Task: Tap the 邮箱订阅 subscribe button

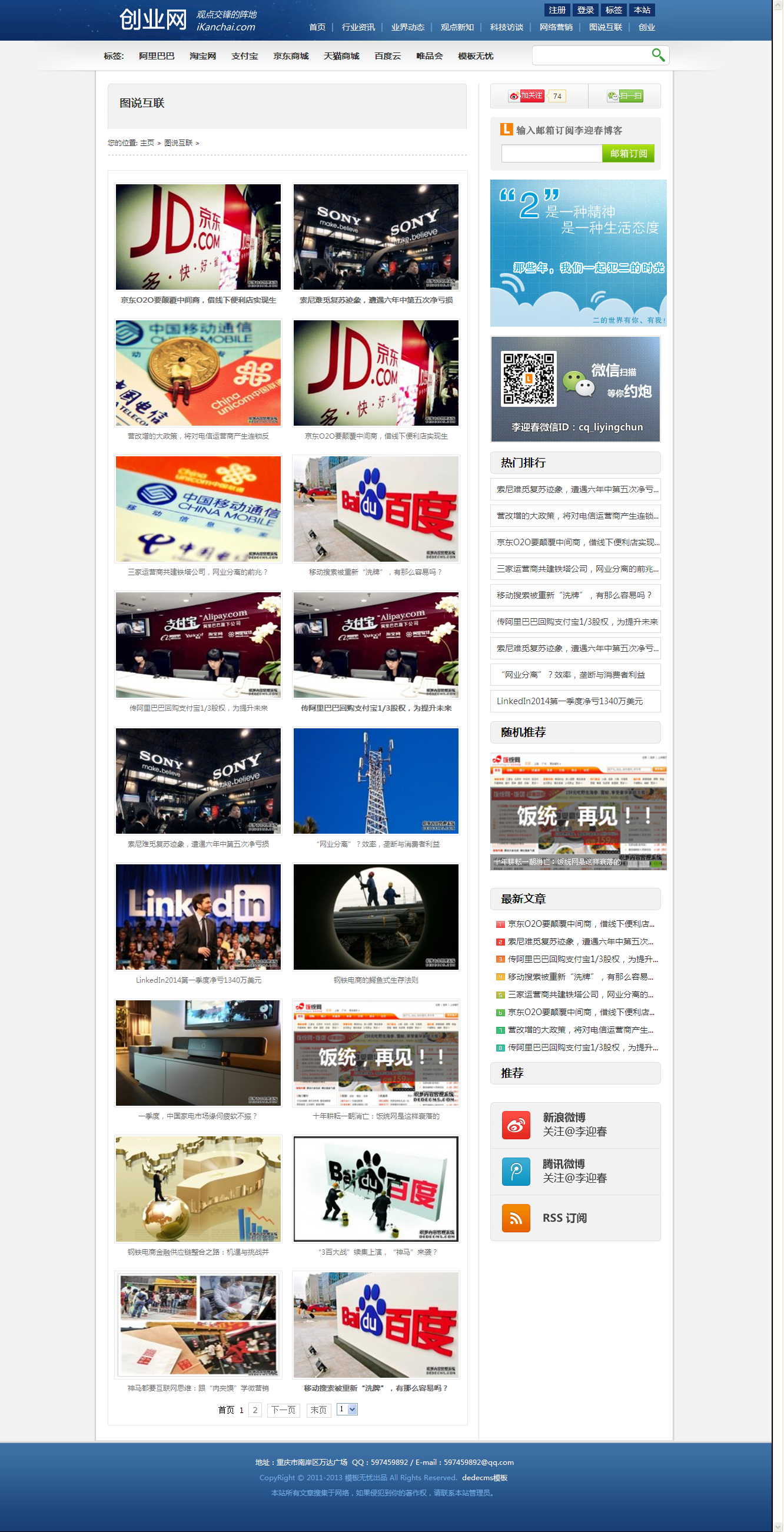Action: coord(627,154)
